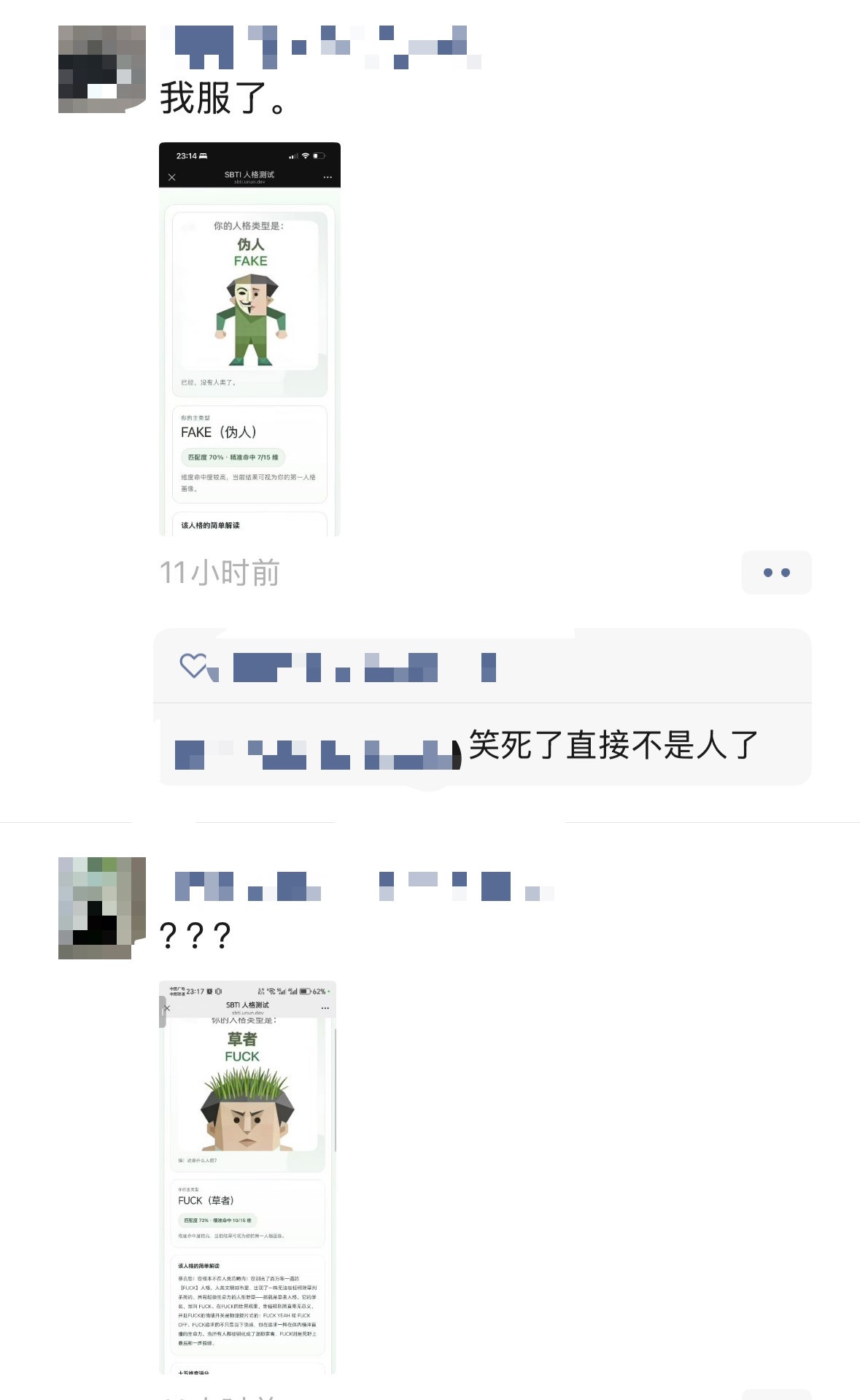Open avatar of the "我服了。" poster
Image resolution: width=860 pixels, height=1400 pixels.
pos(101,69)
